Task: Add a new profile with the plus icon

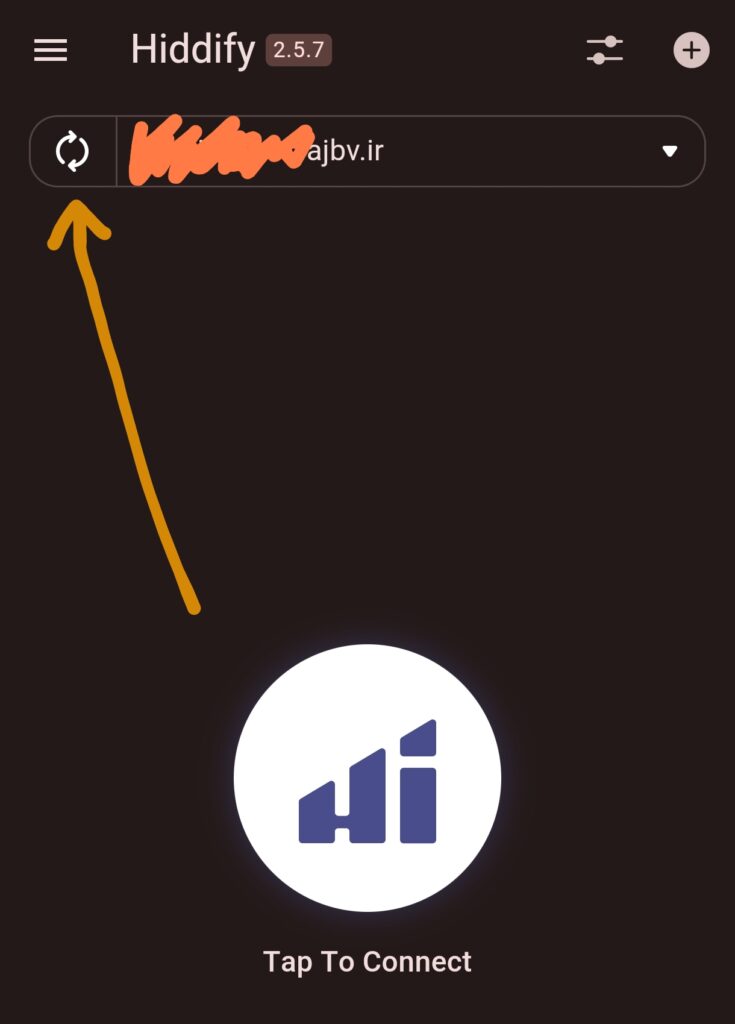Action: tap(691, 50)
